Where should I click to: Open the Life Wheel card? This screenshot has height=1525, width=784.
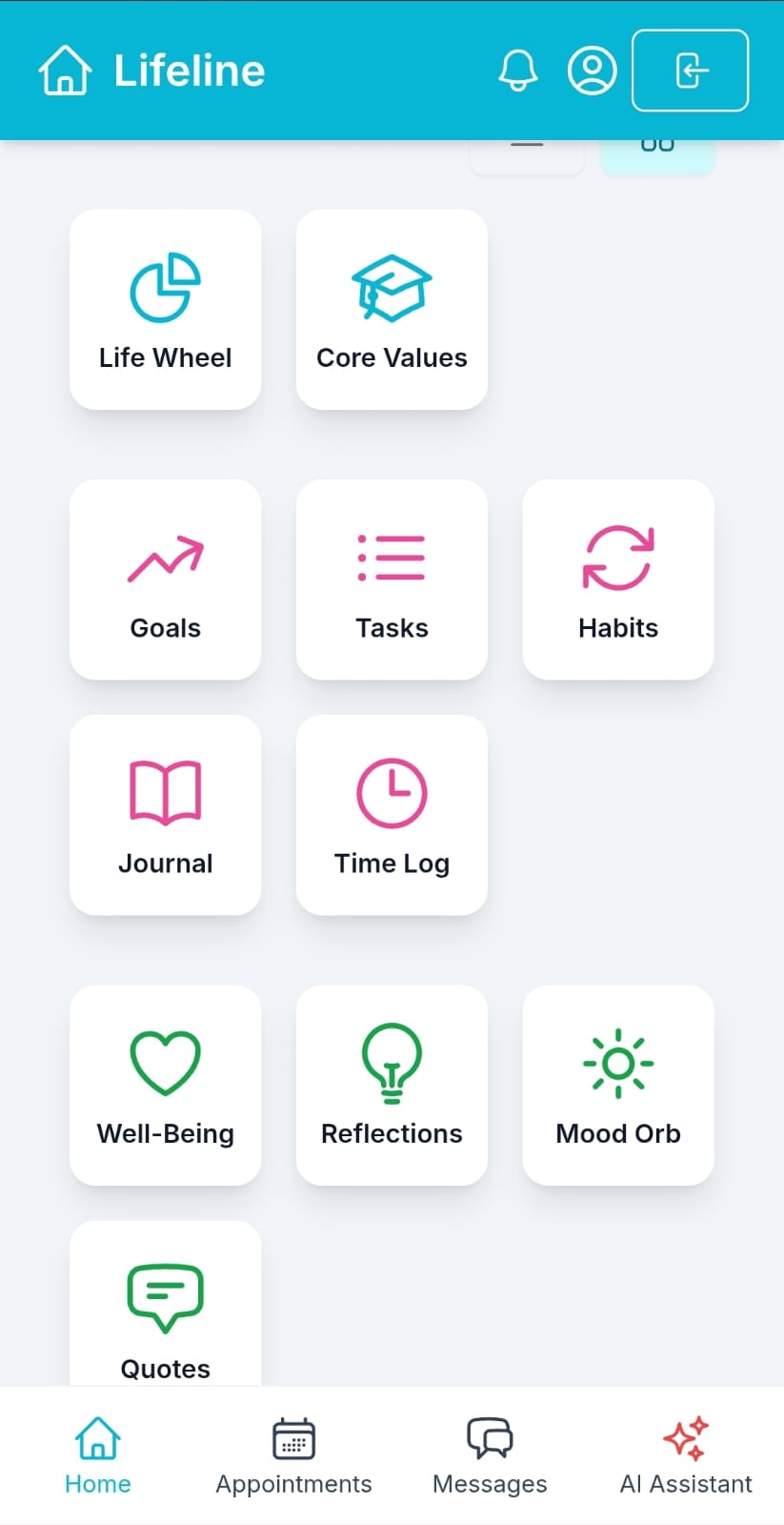point(165,310)
